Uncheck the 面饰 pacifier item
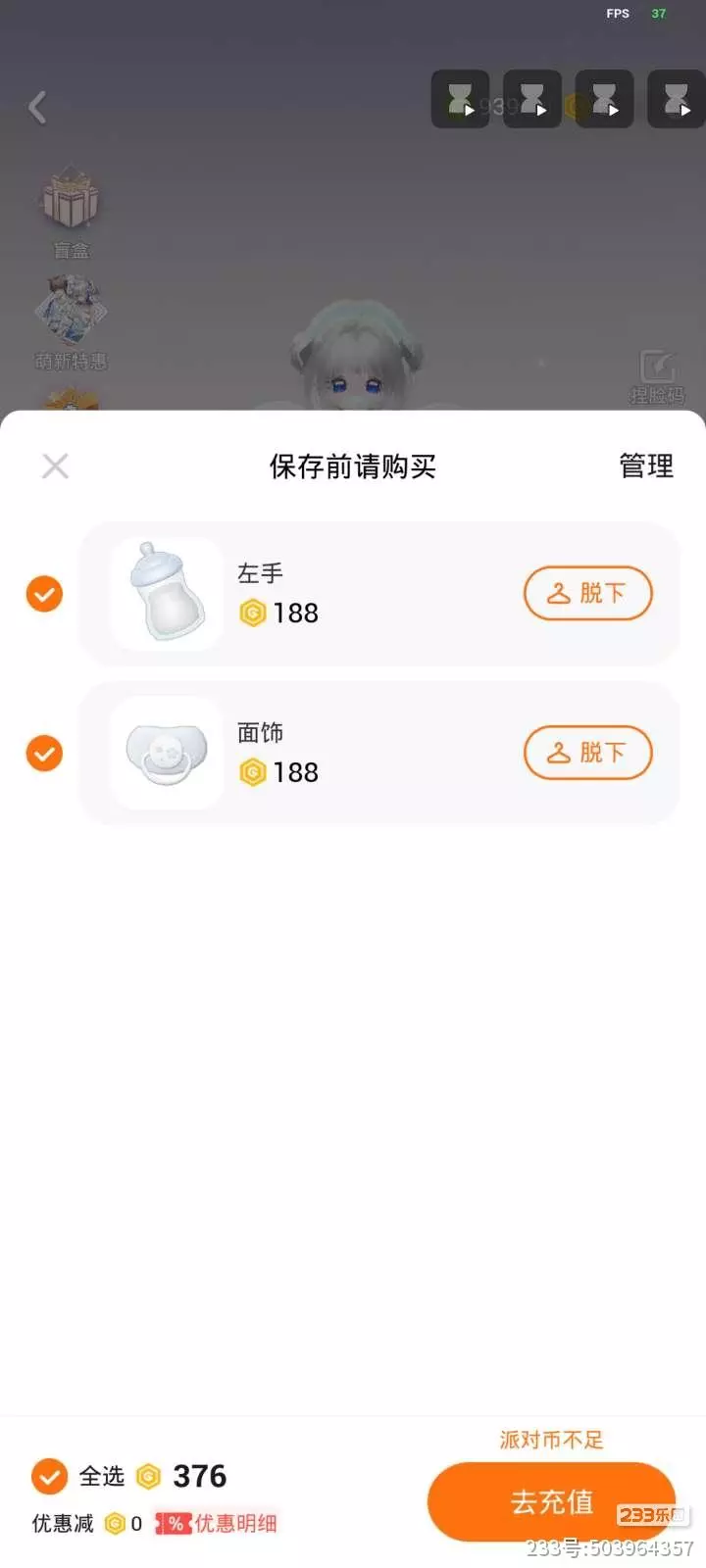Image resolution: width=706 pixels, height=1568 pixels. 44,754
